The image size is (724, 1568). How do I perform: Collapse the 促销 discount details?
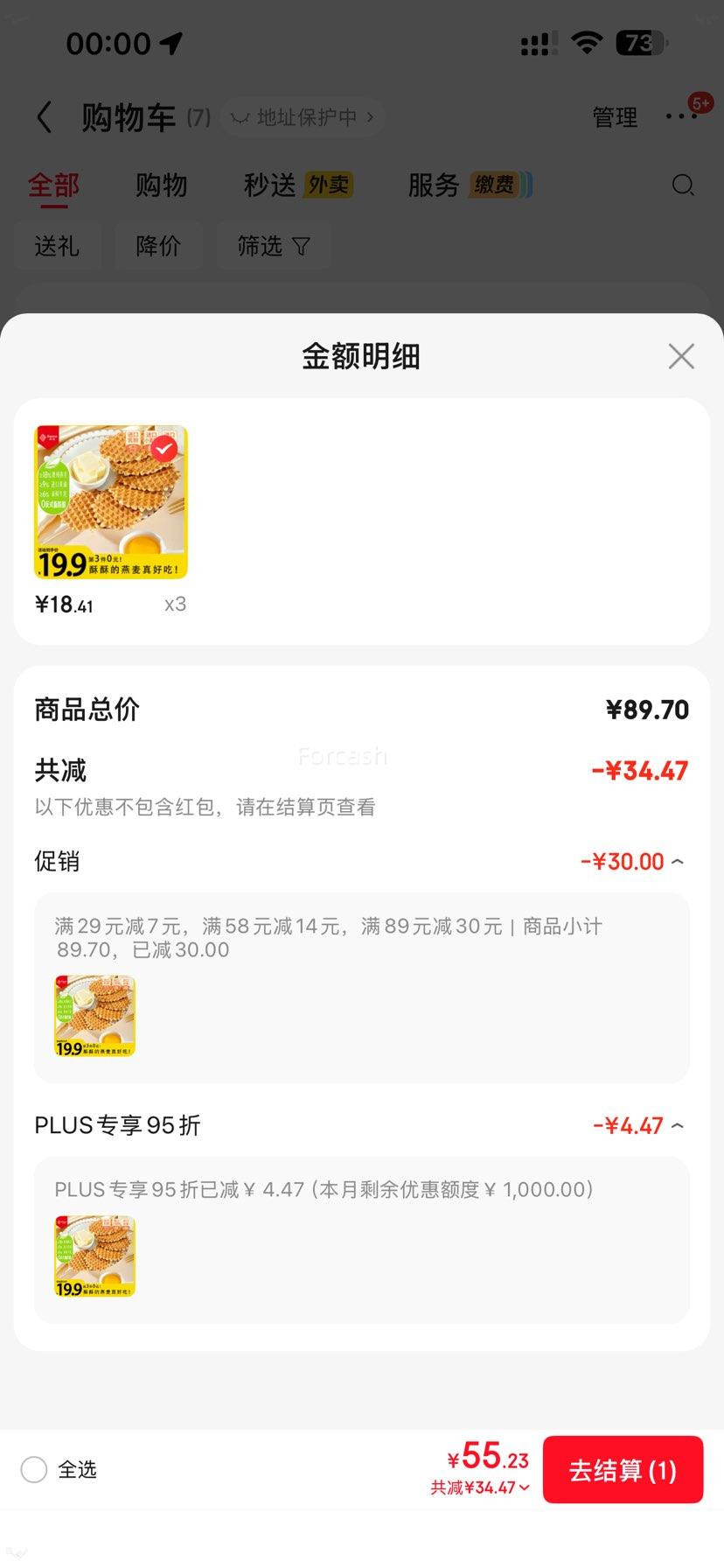click(678, 861)
